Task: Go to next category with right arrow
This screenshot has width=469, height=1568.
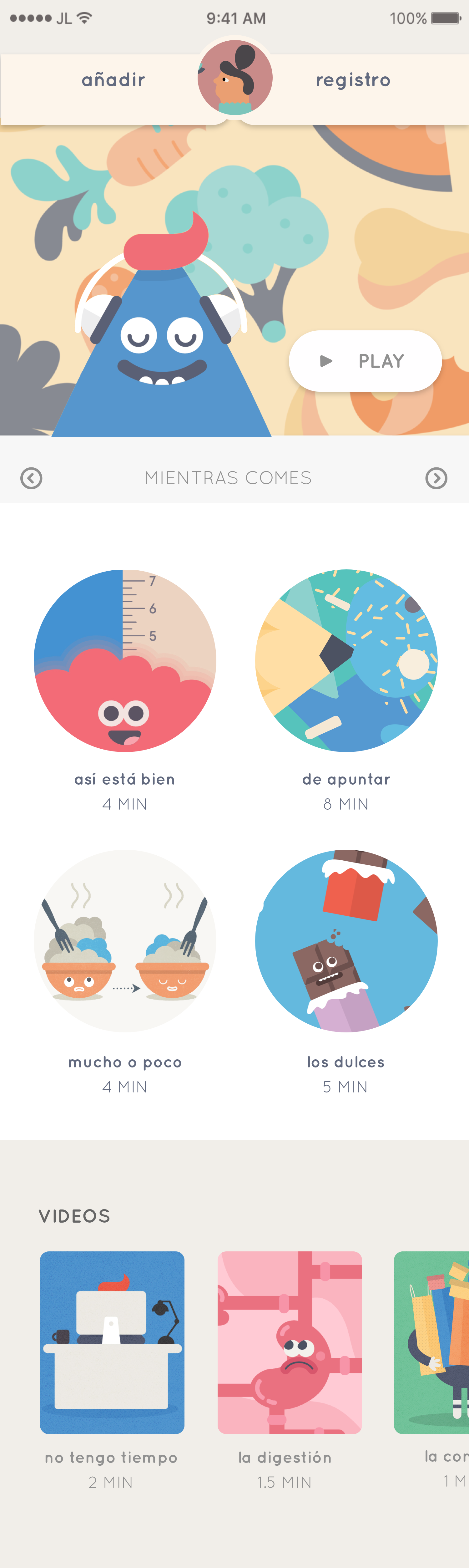Action: point(436,478)
